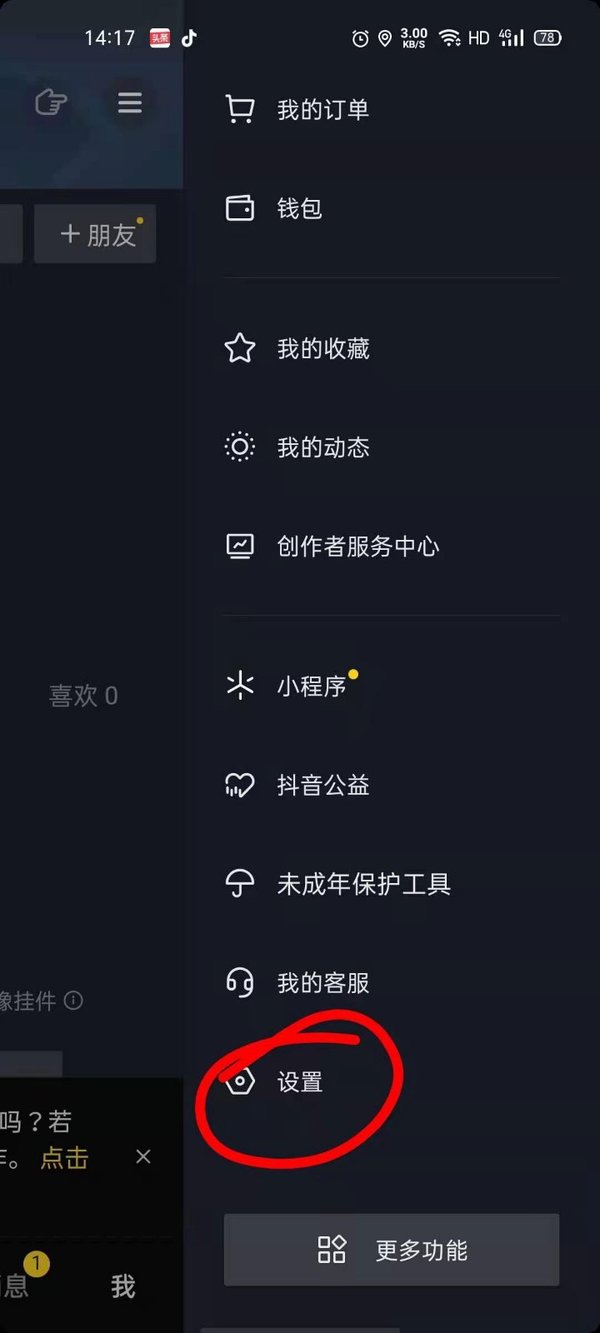Open 我的订单 in the side menu
600x1333 pixels.
(x=322, y=109)
